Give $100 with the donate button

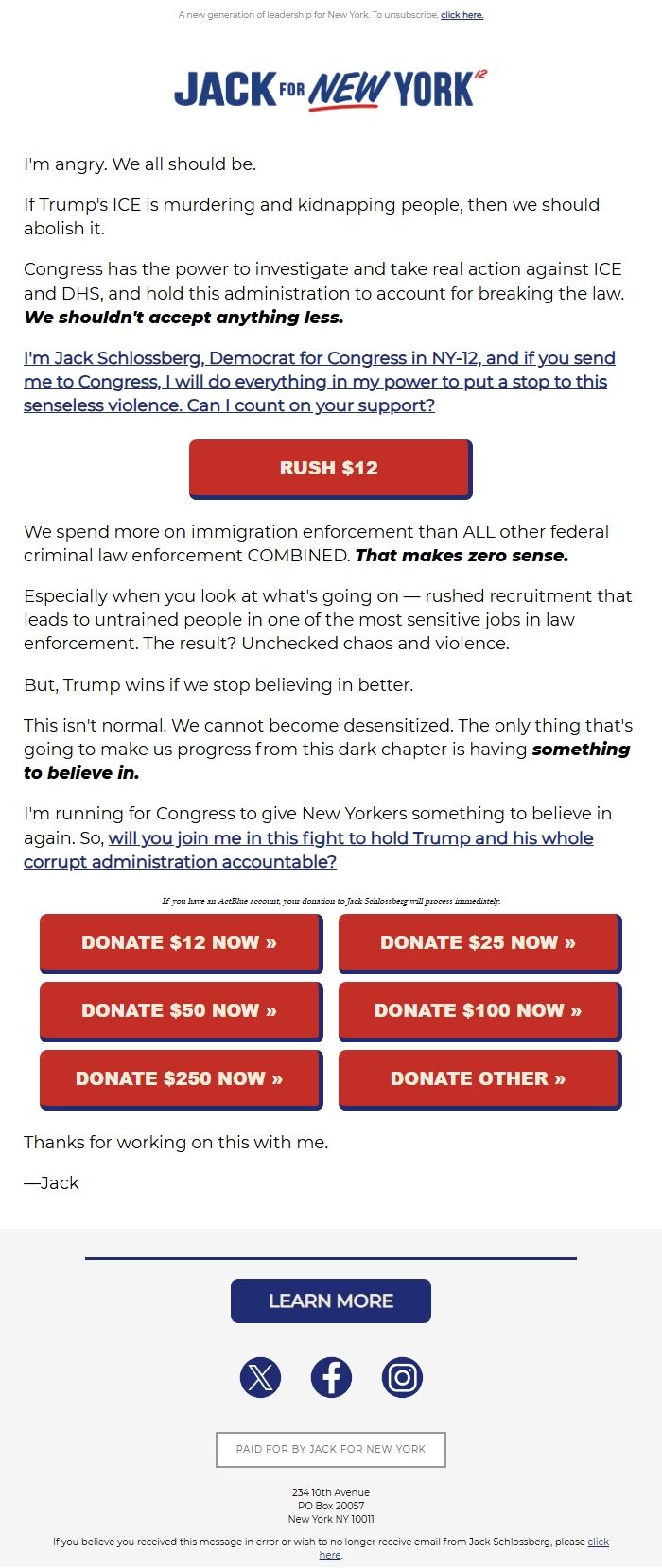click(x=479, y=1010)
